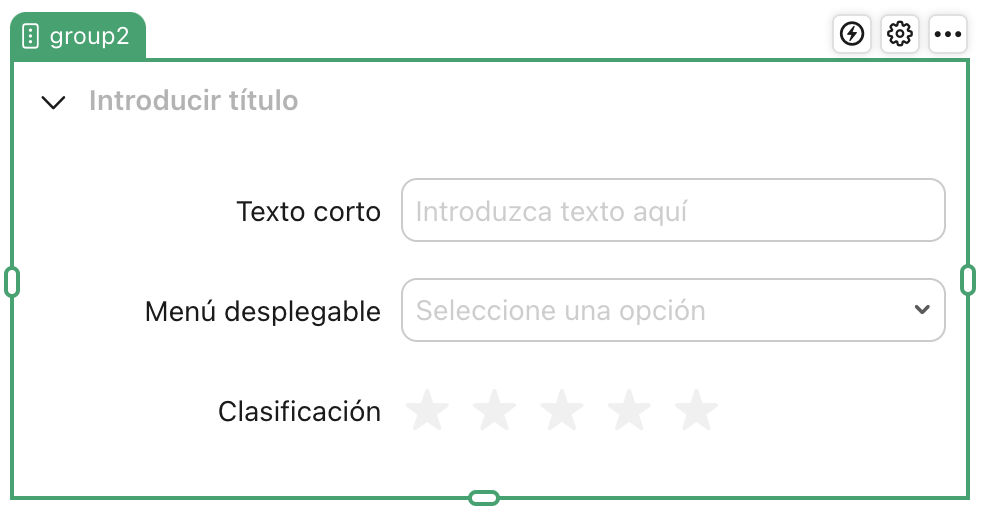Viewport: 982px width, 514px height.
Task: Open the lightning bolt actions button
Action: (852, 34)
